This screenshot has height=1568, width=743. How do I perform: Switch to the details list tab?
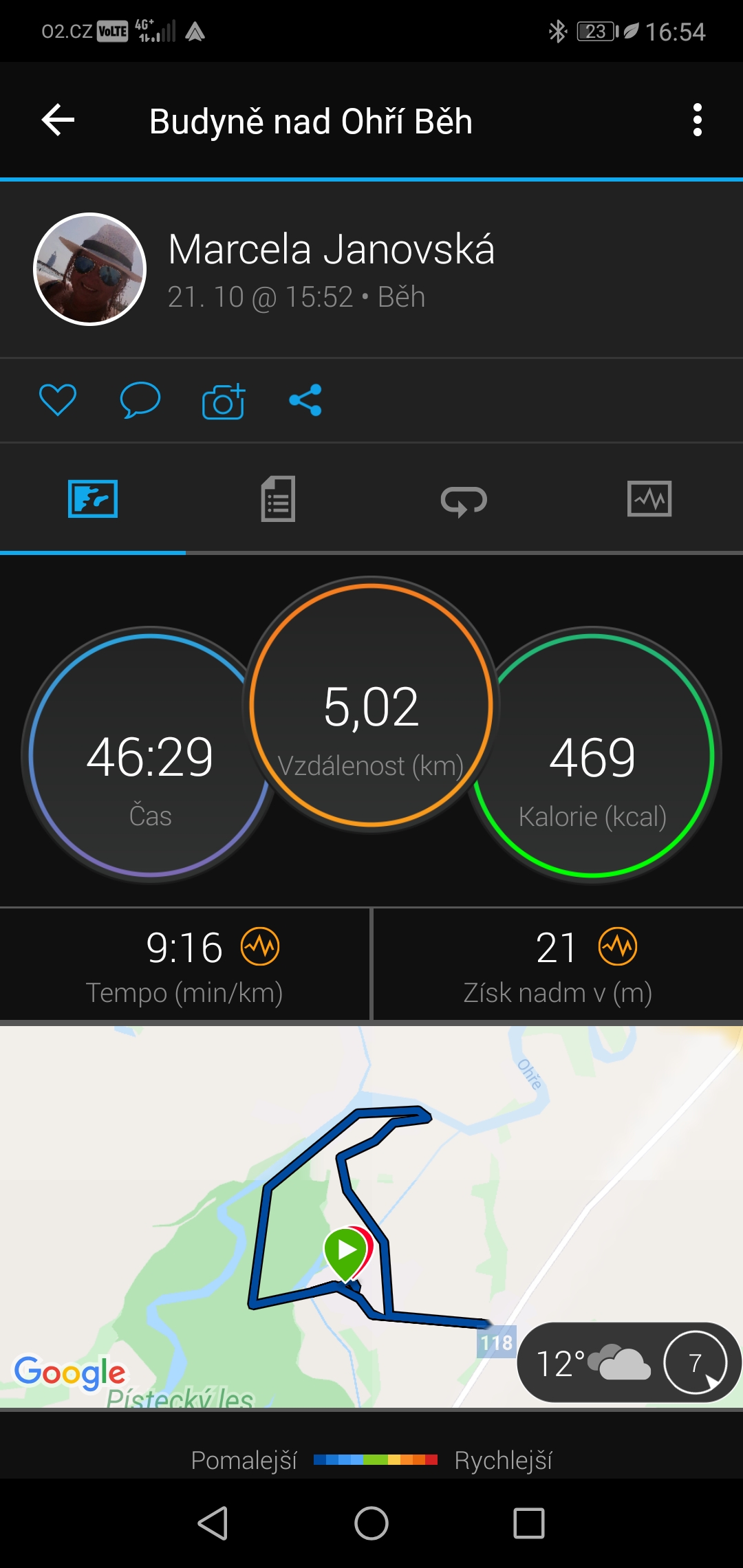click(279, 499)
